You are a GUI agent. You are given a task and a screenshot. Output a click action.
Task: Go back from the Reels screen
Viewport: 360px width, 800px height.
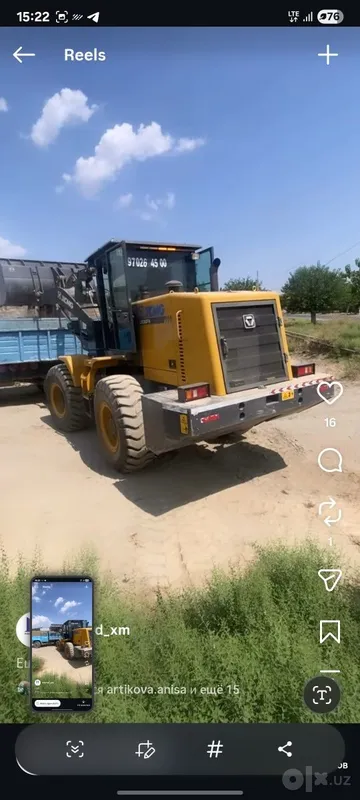[24, 55]
